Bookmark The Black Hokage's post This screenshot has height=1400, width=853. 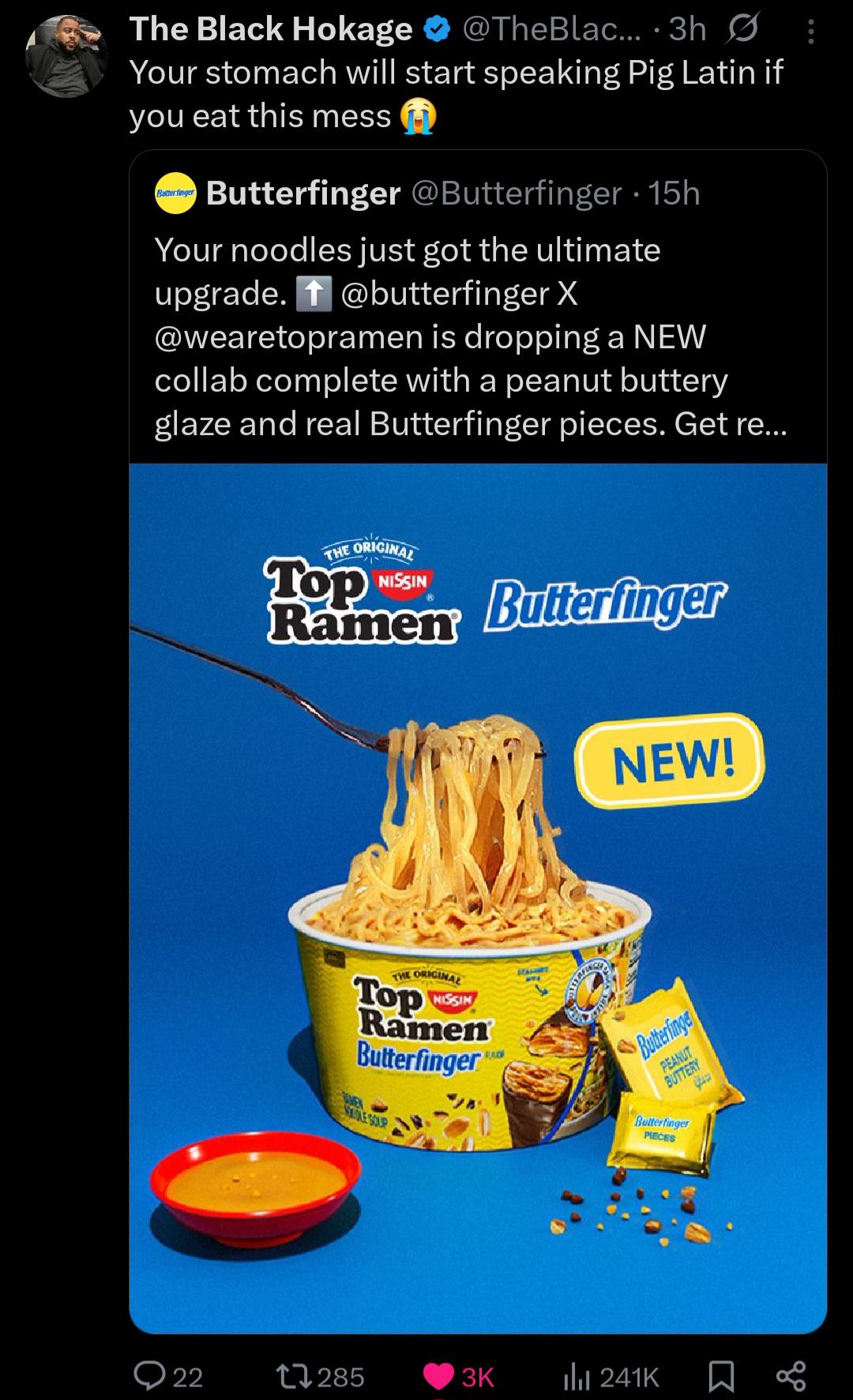pyautogui.click(x=720, y=1376)
